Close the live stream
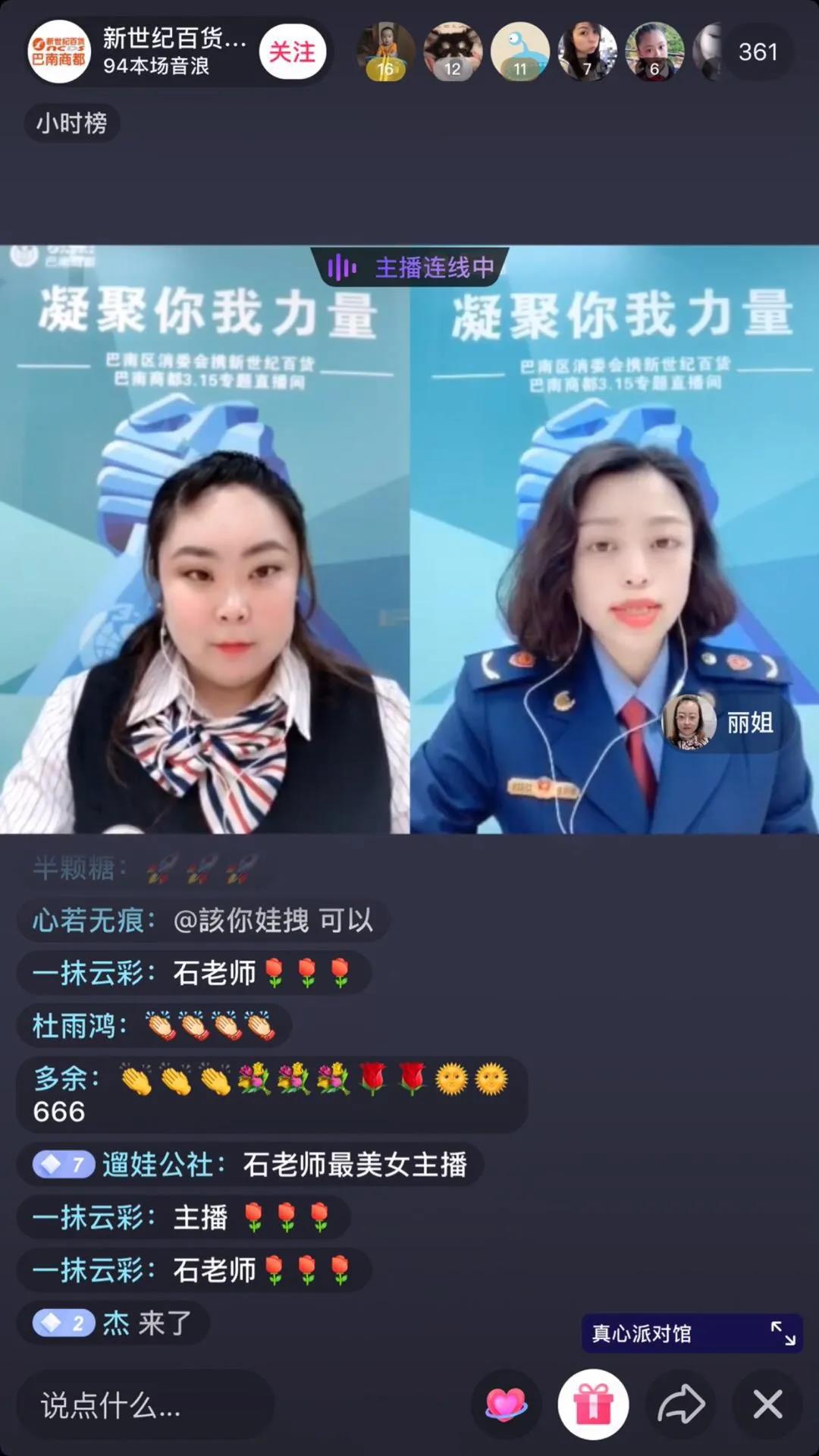This screenshot has width=819, height=1456. 767,1404
